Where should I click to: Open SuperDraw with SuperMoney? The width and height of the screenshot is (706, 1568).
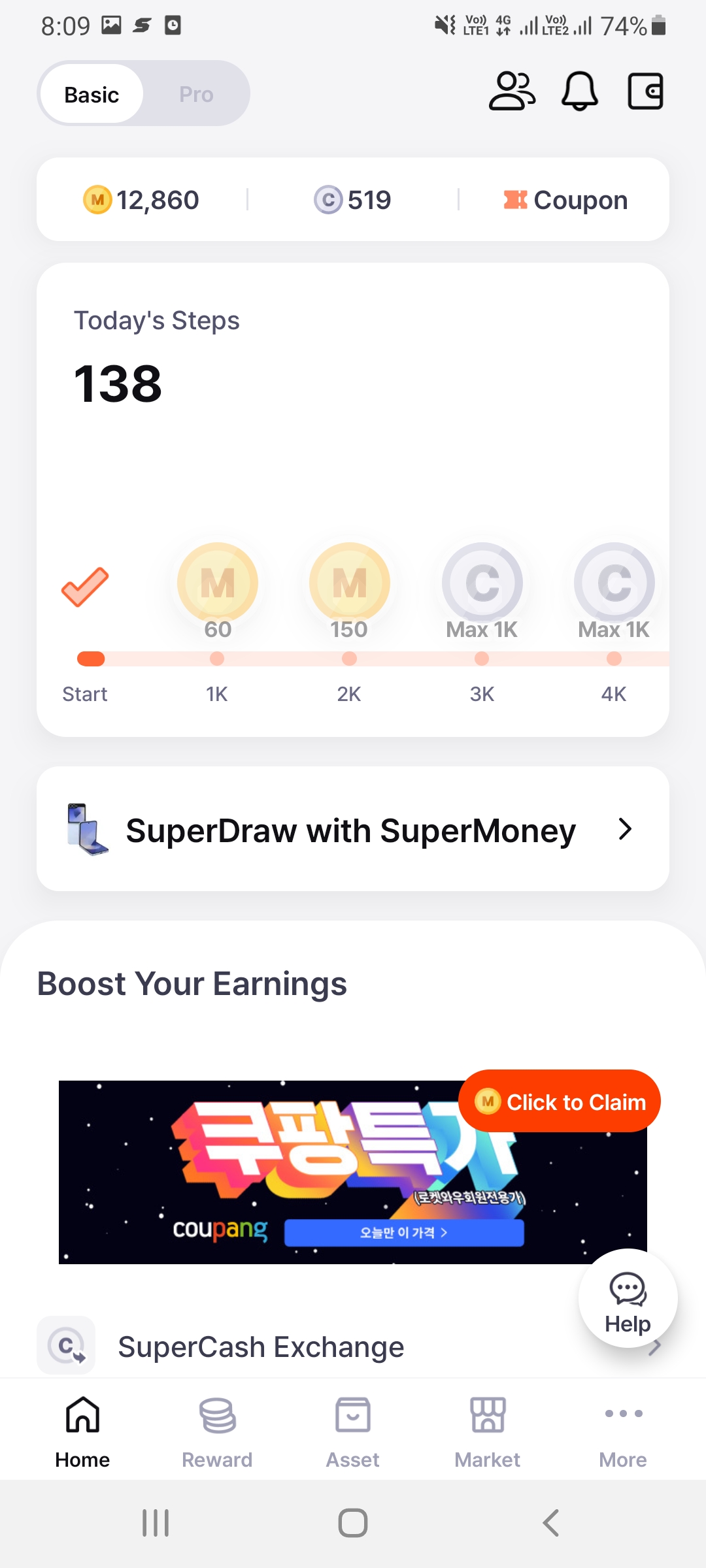(353, 829)
